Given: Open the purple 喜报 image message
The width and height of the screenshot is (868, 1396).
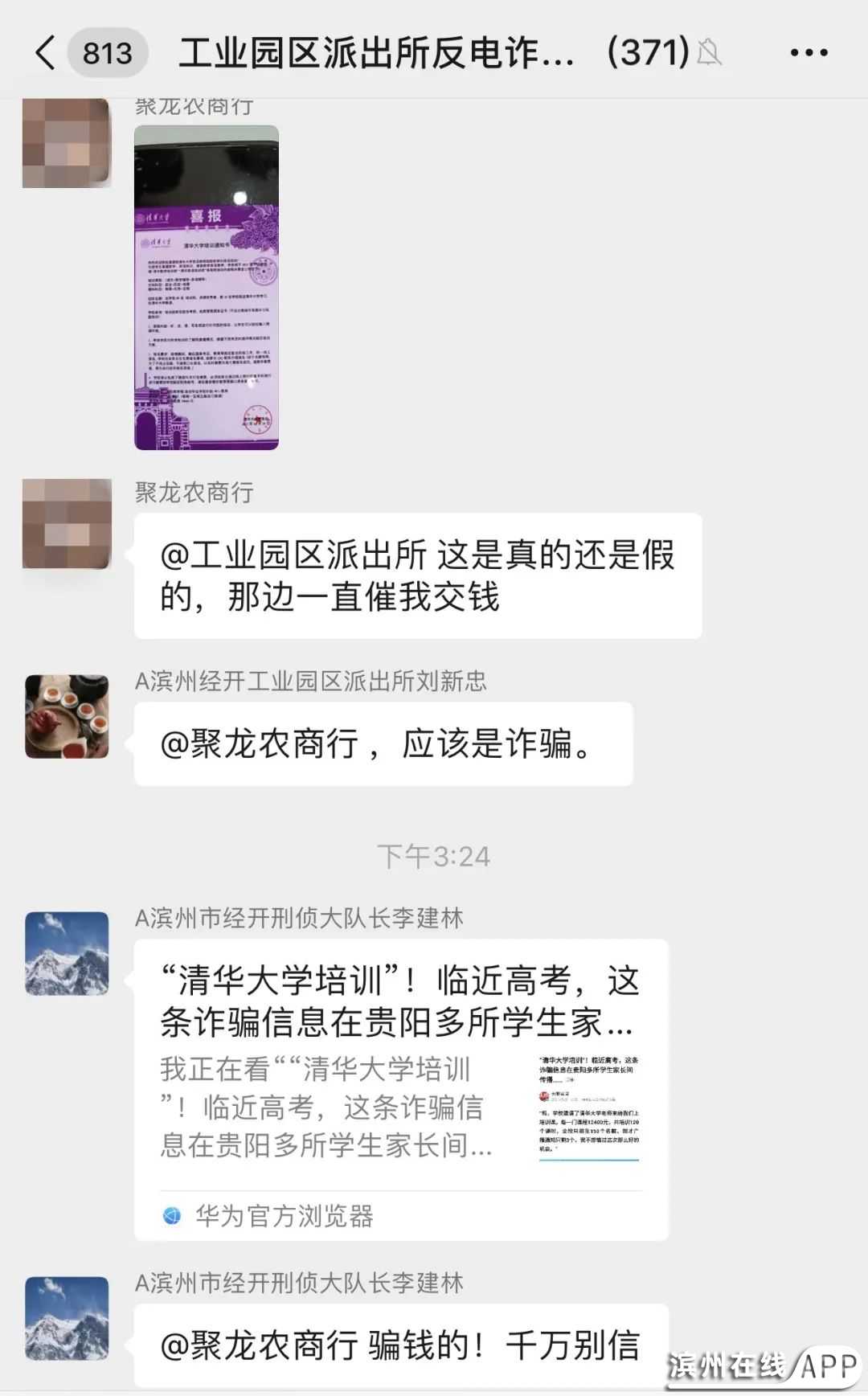Looking at the screenshot, I should tap(207, 287).
